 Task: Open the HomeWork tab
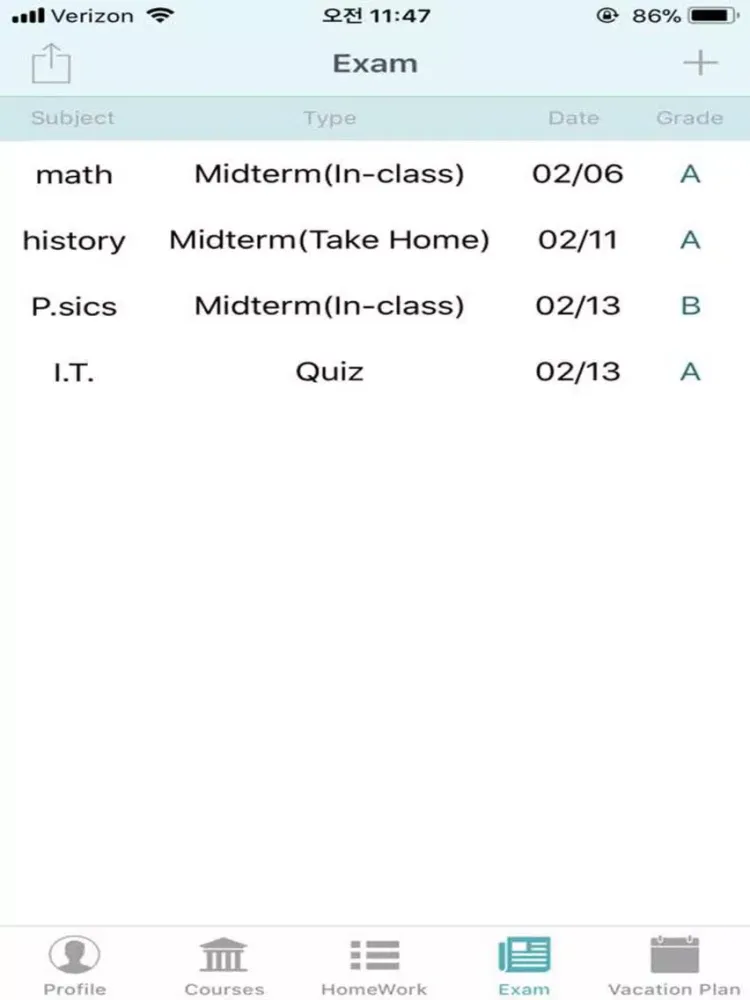pyautogui.click(x=374, y=965)
